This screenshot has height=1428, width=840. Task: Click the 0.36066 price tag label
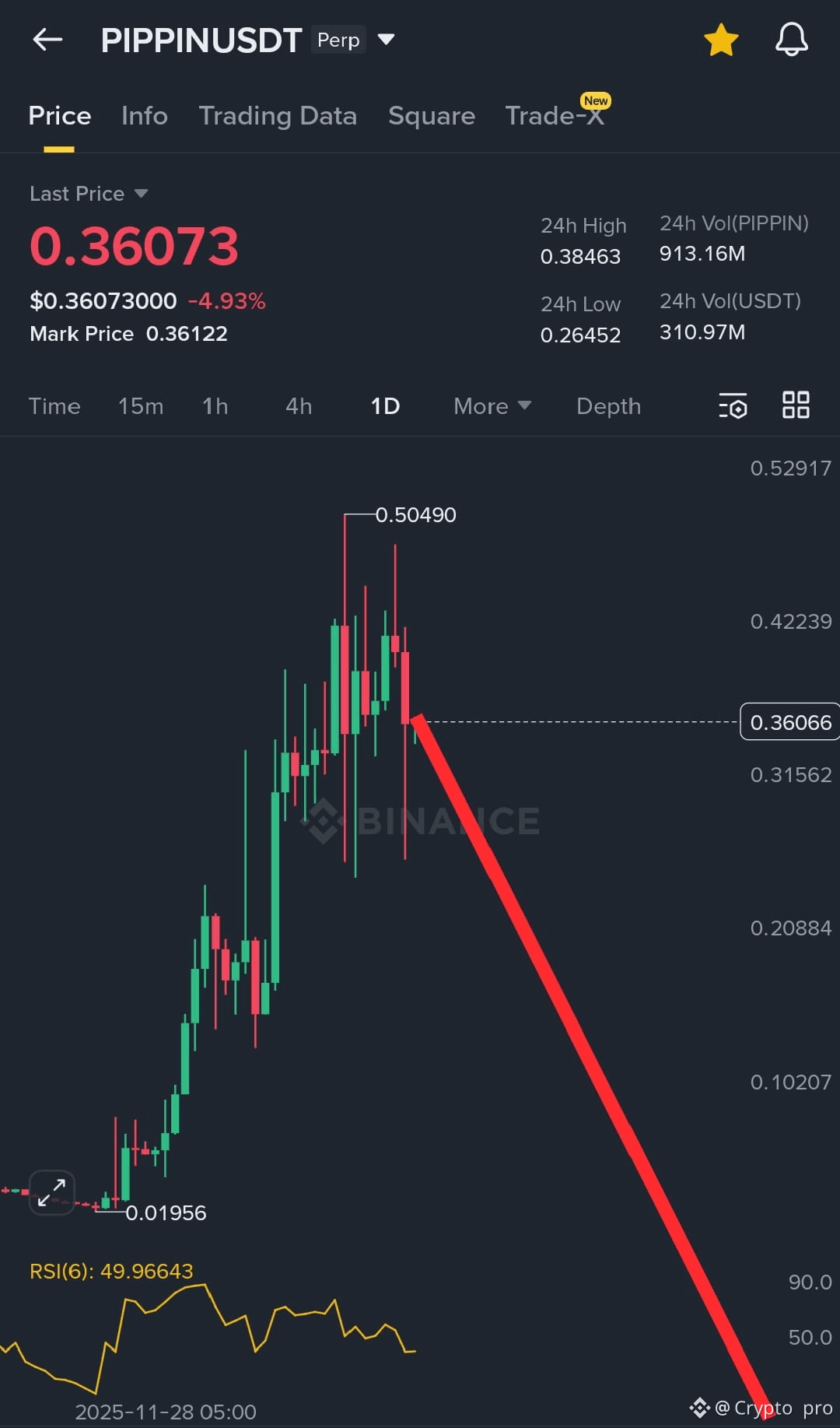pos(789,721)
